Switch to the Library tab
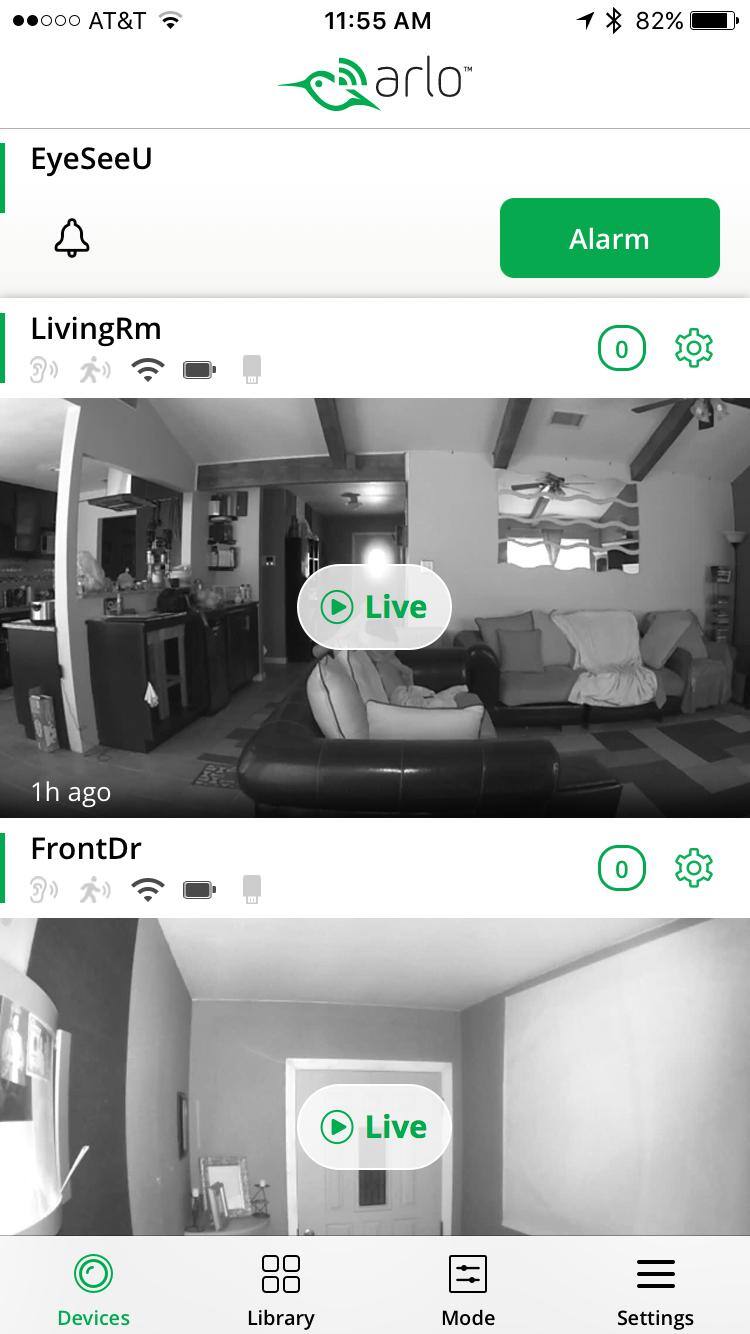 tap(281, 1288)
